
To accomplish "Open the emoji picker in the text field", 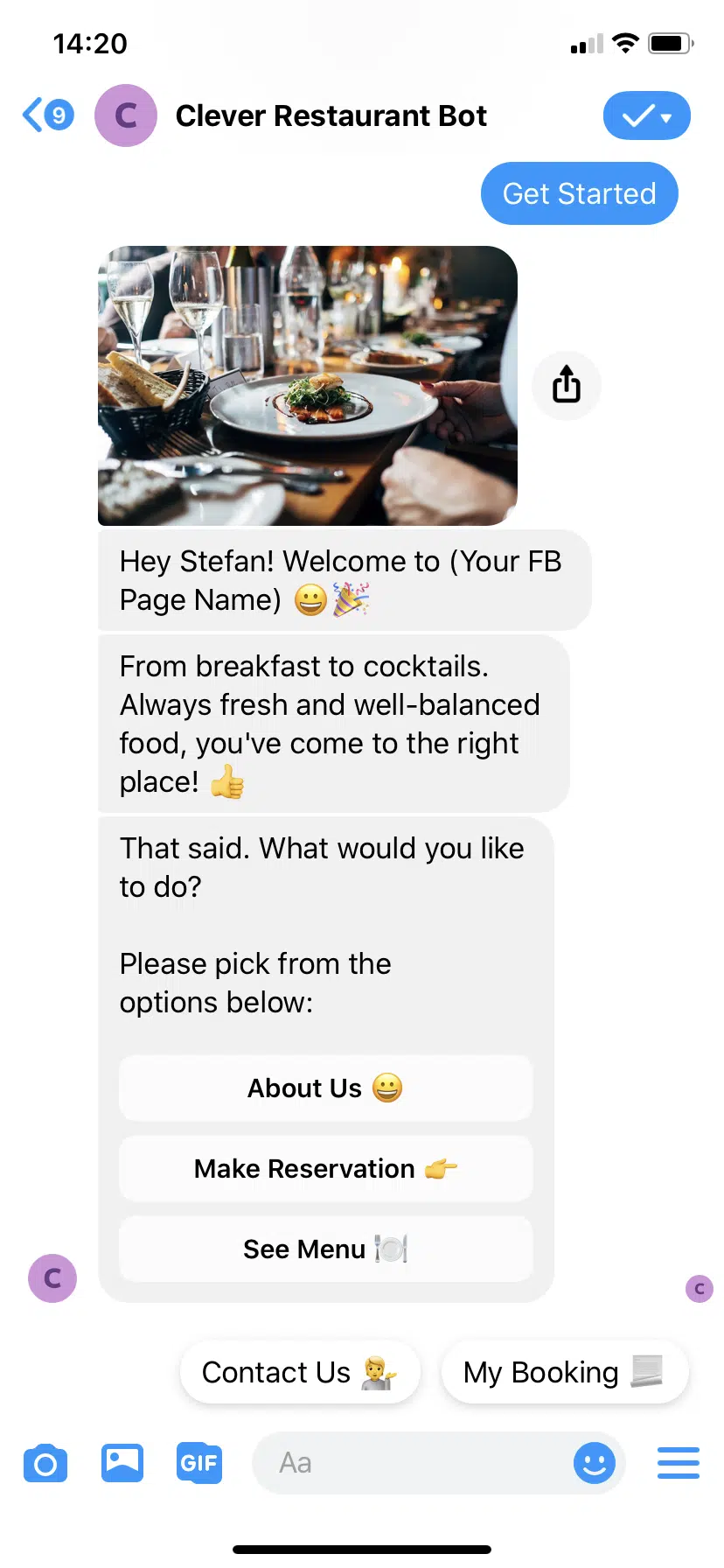I will click(x=595, y=1463).
